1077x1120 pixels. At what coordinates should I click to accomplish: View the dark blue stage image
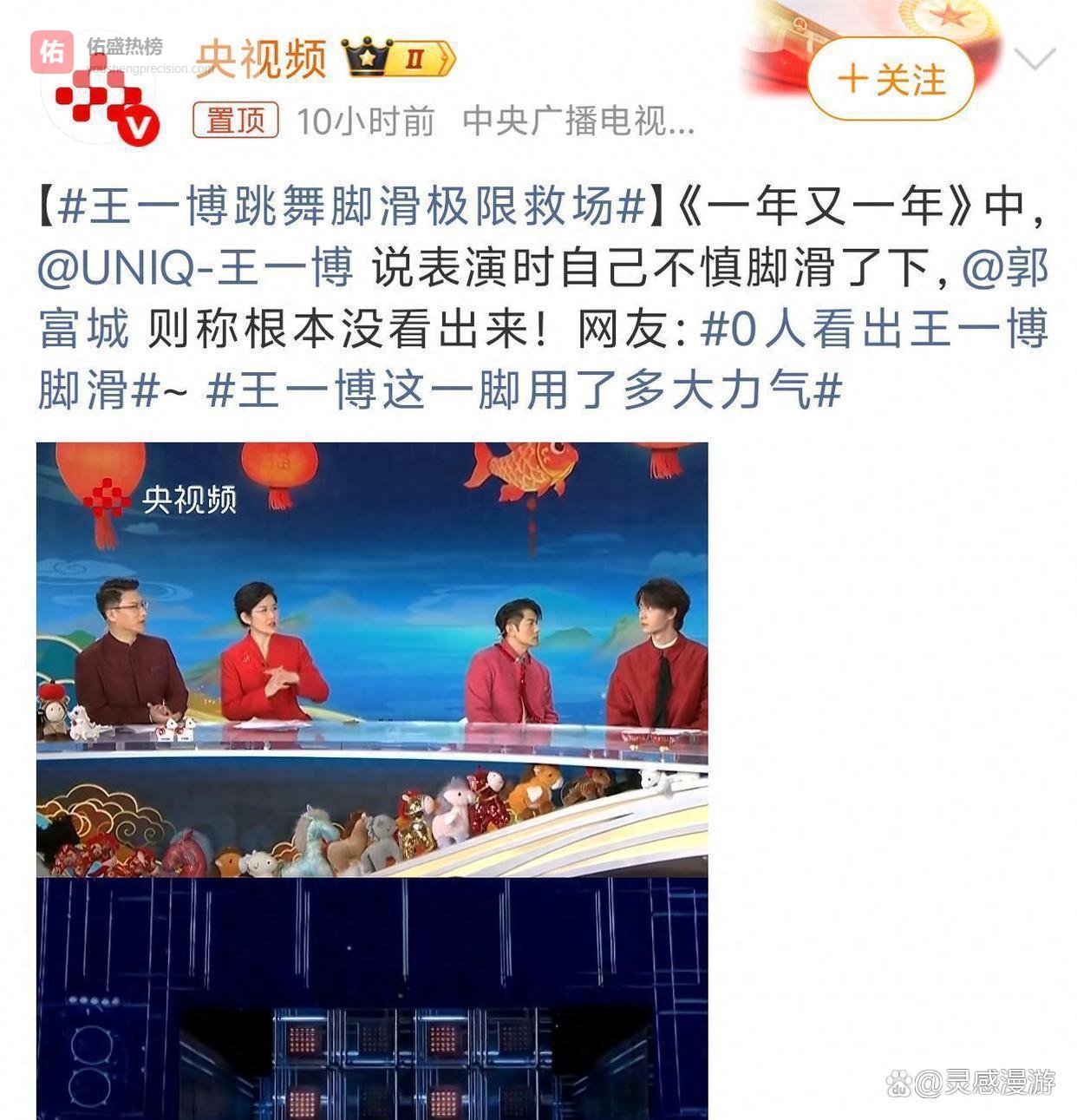(x=372, y=998)
